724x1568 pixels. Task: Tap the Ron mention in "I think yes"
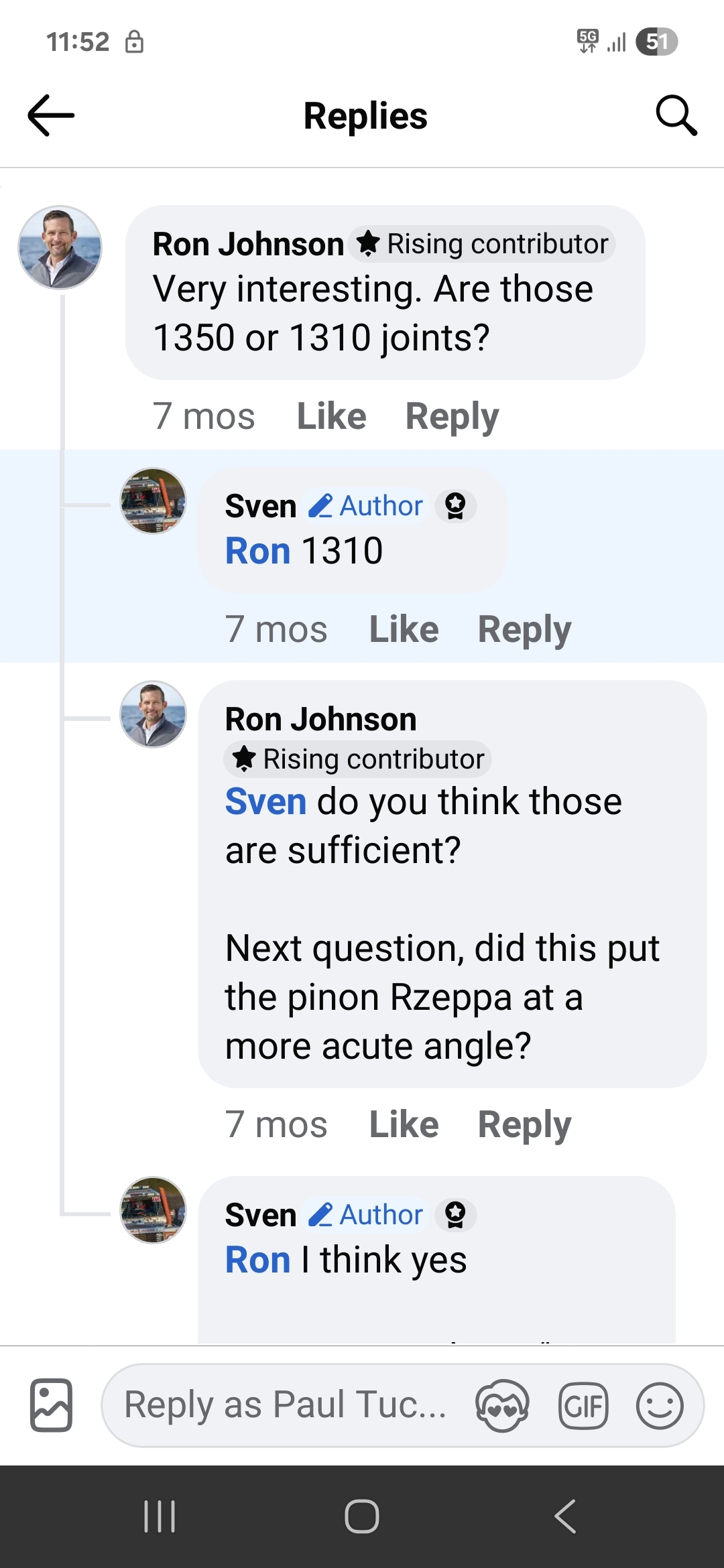pyautogui.click(x=257, y=1260)
